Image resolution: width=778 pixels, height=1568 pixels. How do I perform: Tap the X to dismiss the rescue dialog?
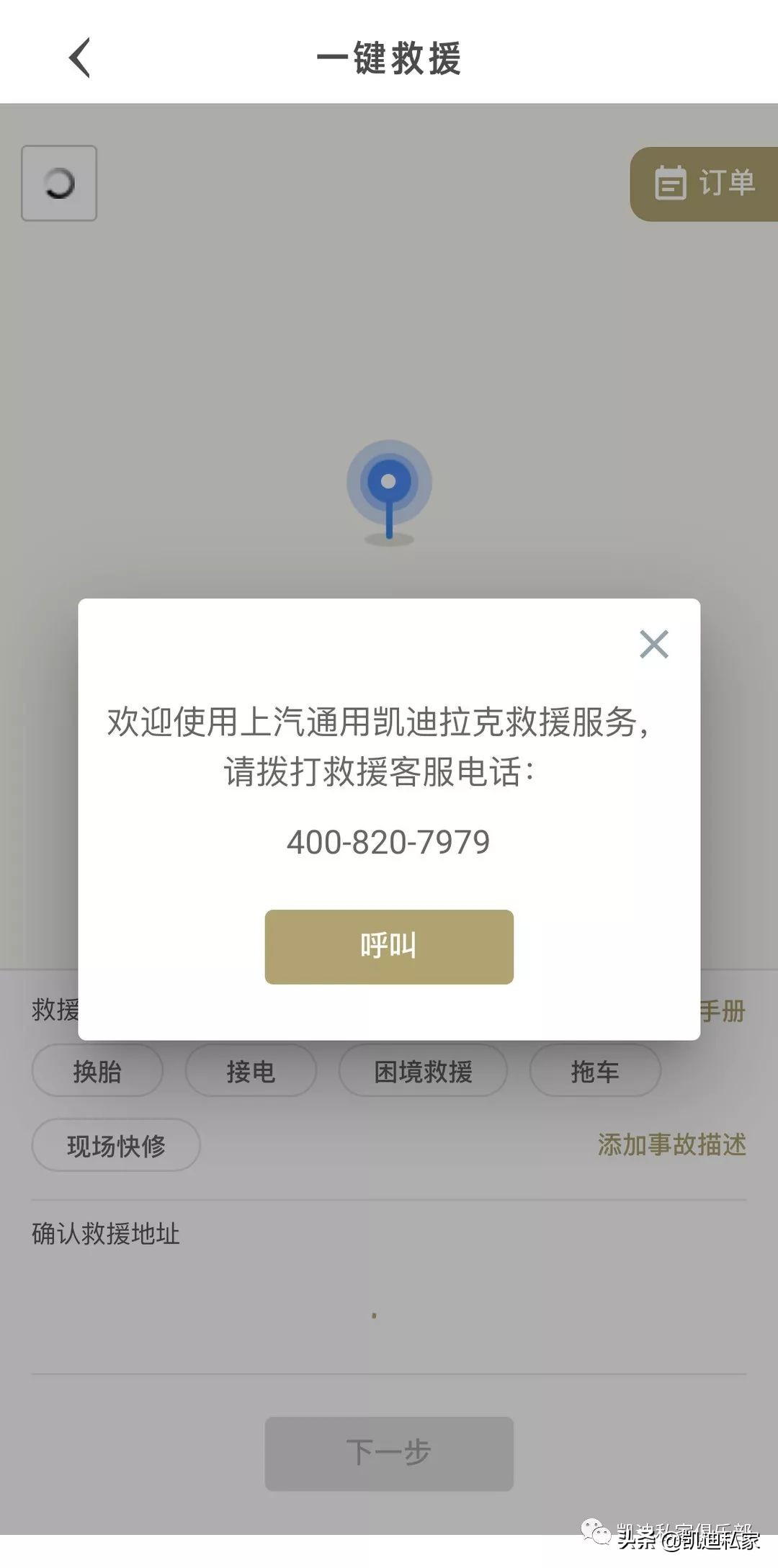tap(654, 646)
